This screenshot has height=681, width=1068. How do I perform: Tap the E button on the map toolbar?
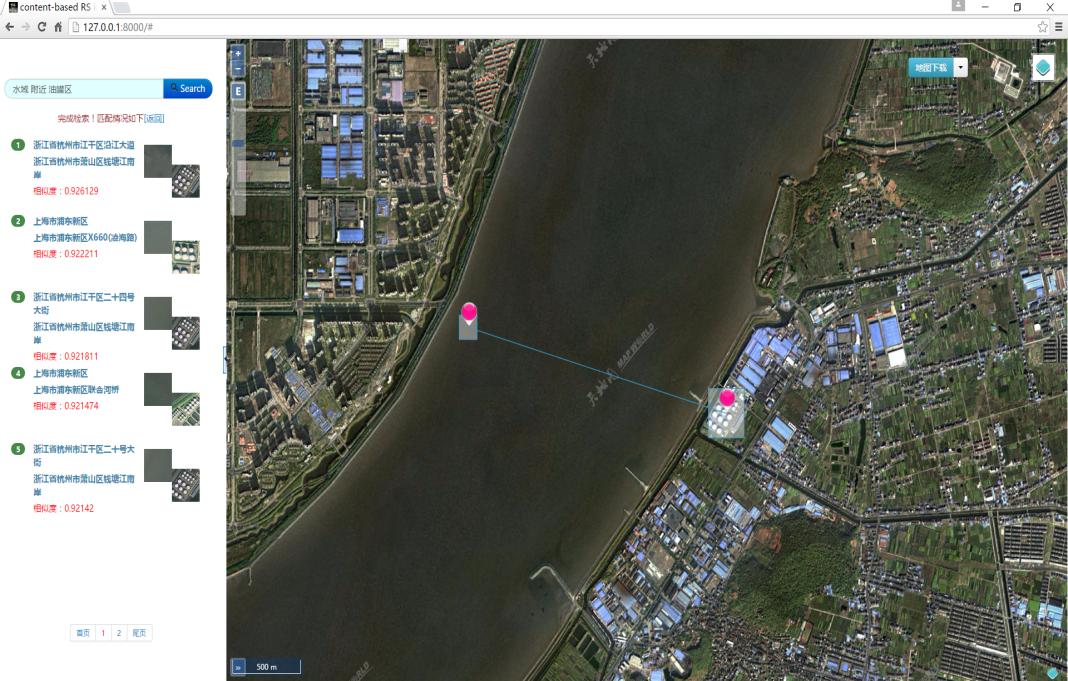238,91
